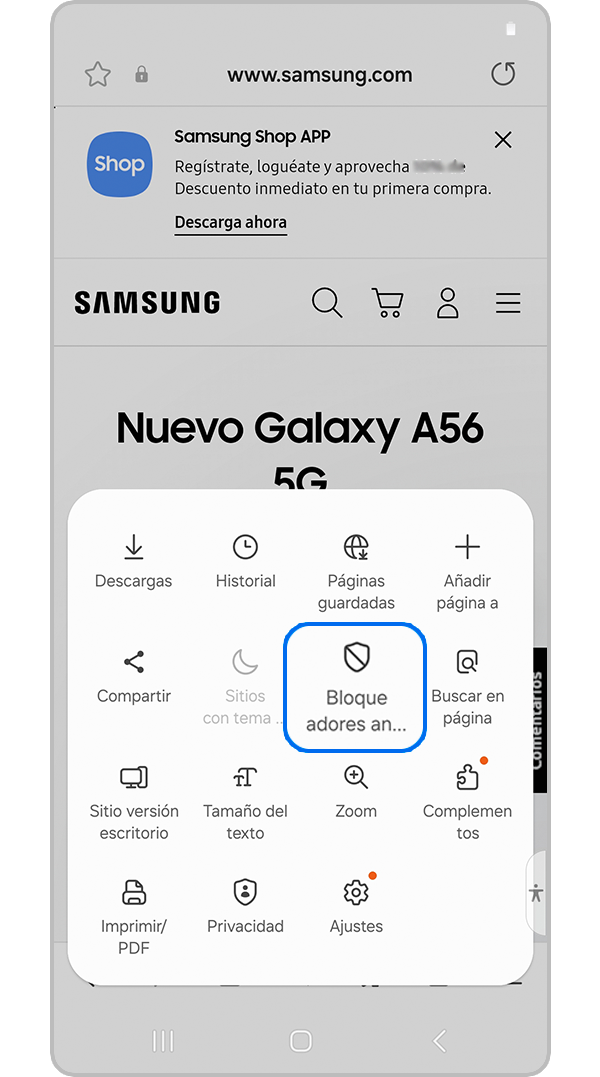Open Privacidad settings
This screenshot has height=1077, width=600.
coord(245,906)
